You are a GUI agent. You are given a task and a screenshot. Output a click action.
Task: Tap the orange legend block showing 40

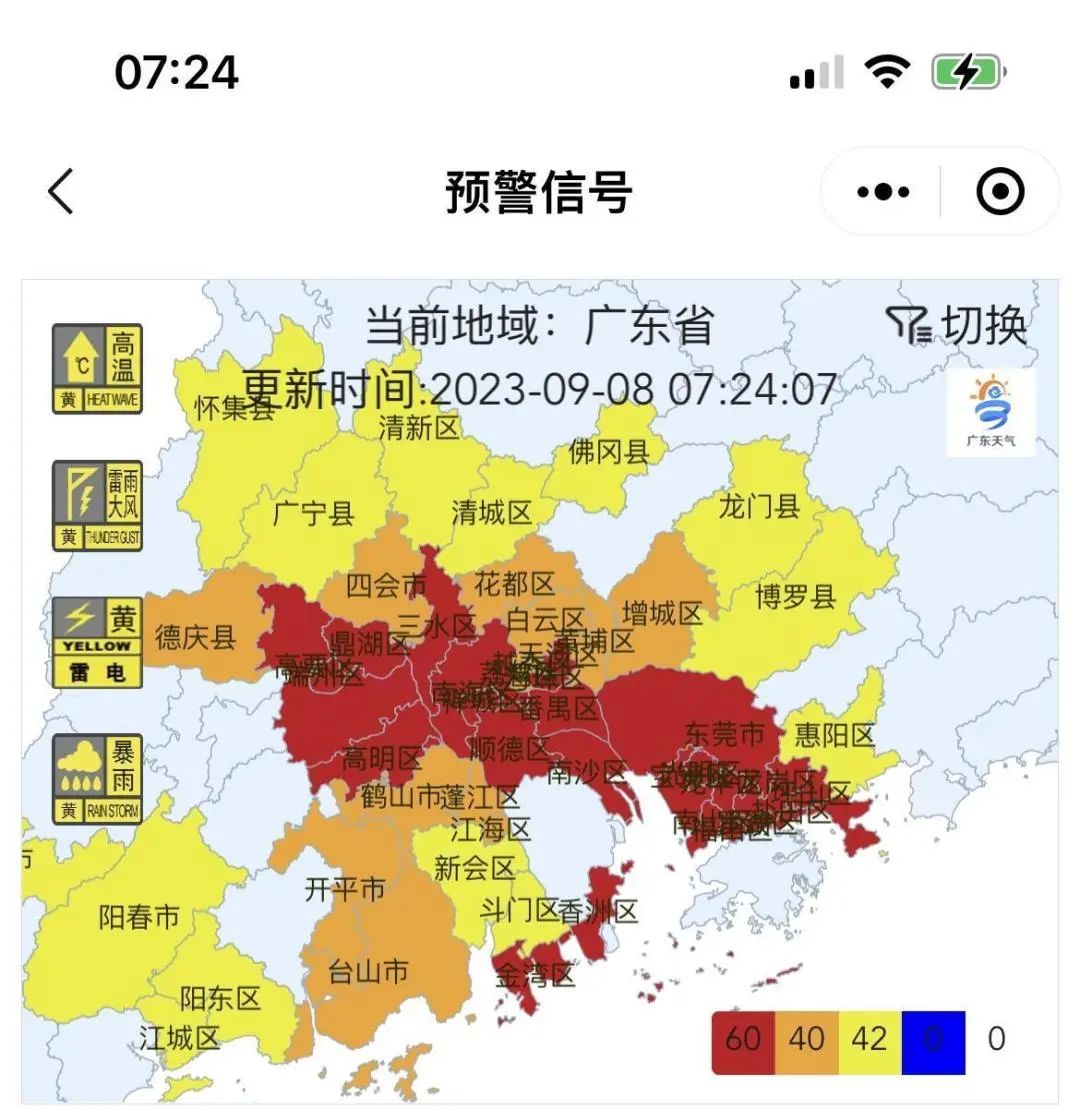point(806,1041)
